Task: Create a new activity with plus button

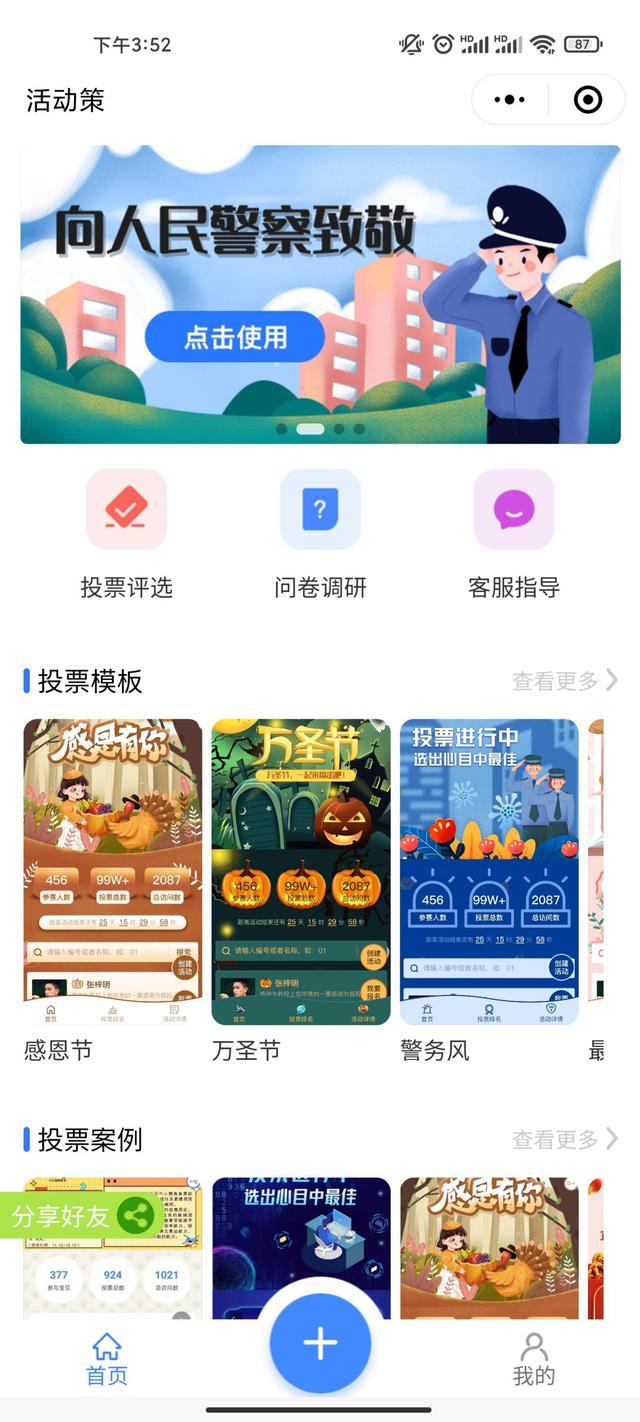Action: point(320,1344)
